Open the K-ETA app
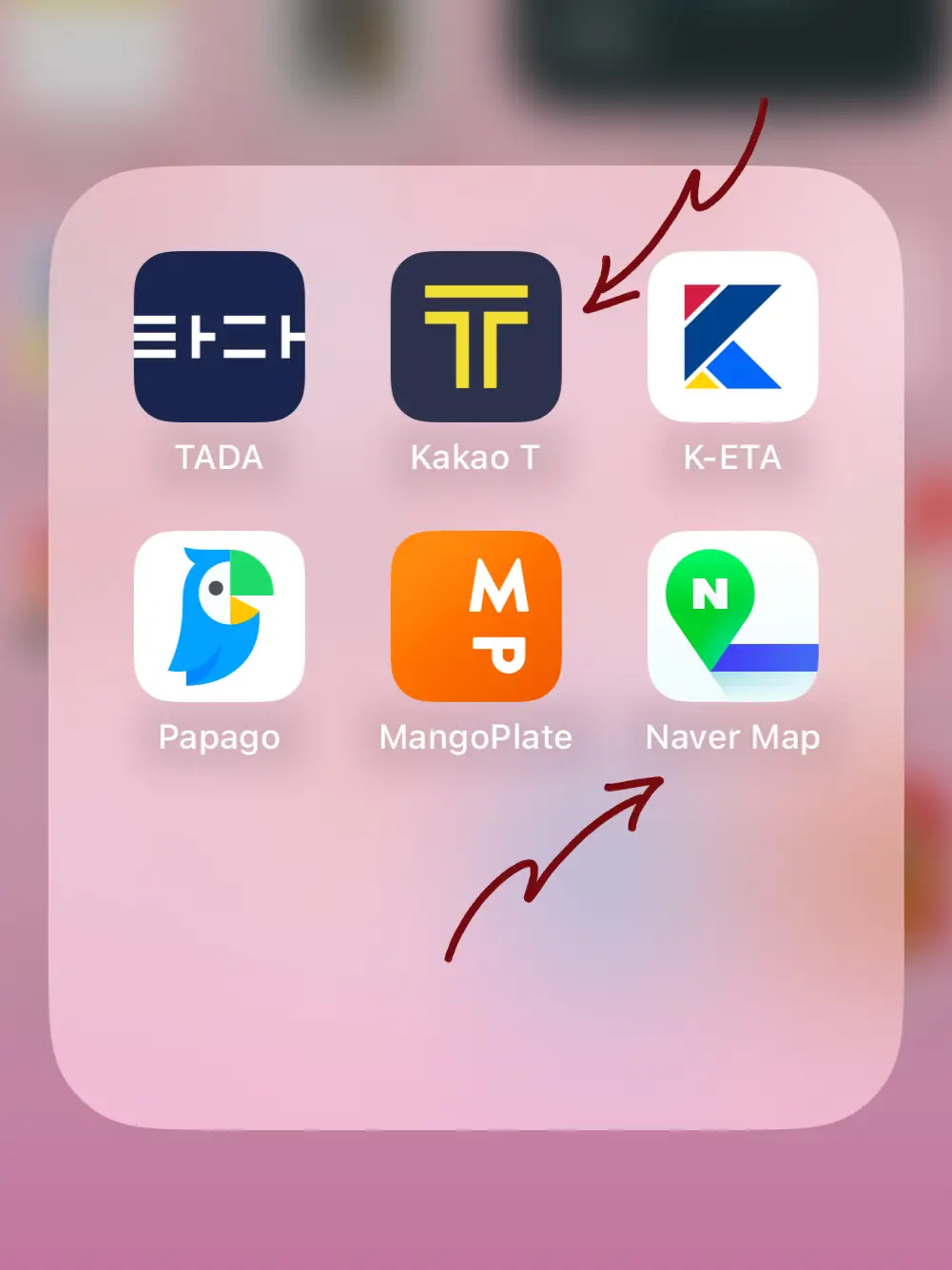952x1270 pixels. (x=732, y=337)
